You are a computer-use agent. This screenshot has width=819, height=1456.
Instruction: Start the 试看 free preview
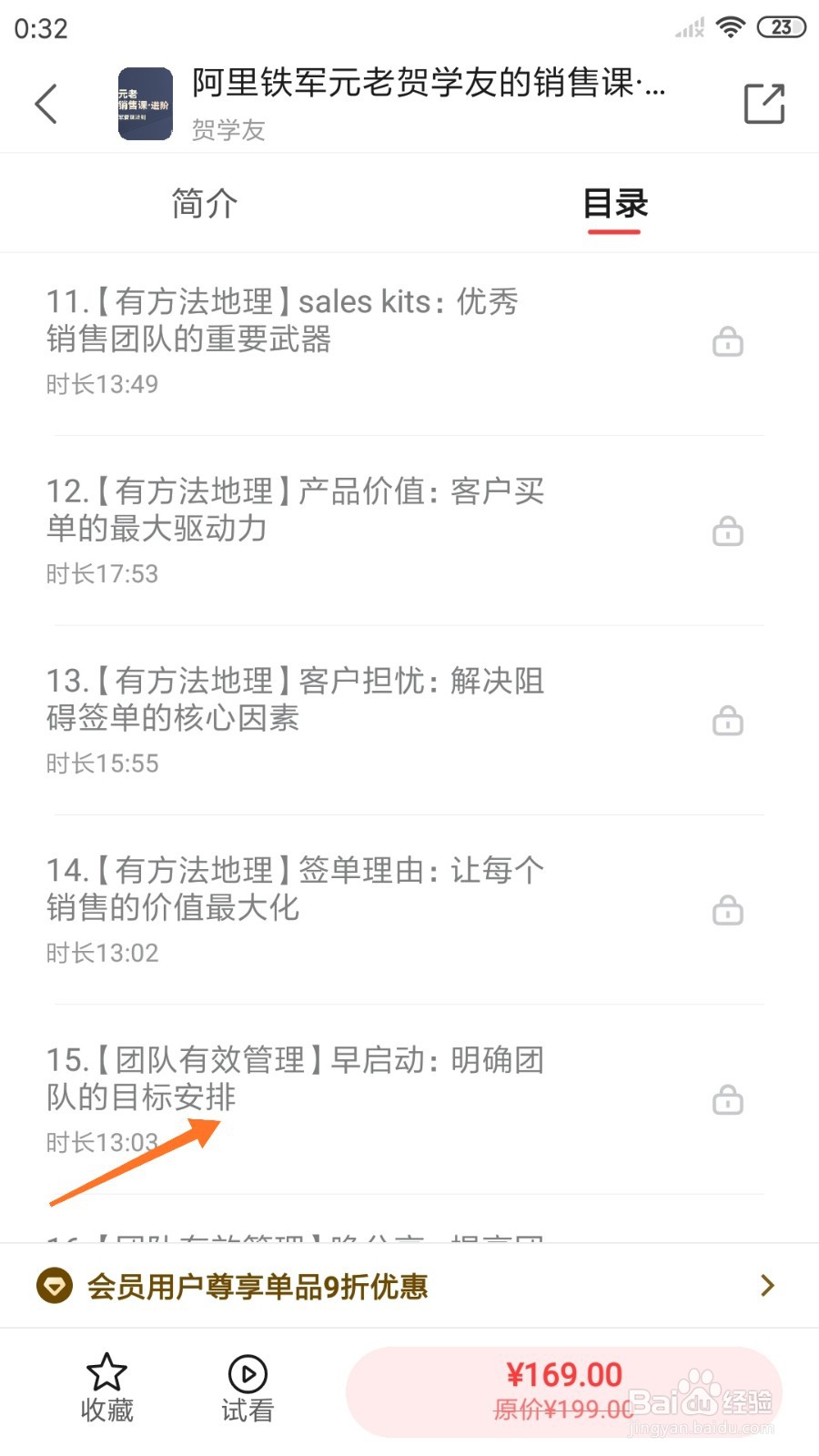tap(248, 1388)
